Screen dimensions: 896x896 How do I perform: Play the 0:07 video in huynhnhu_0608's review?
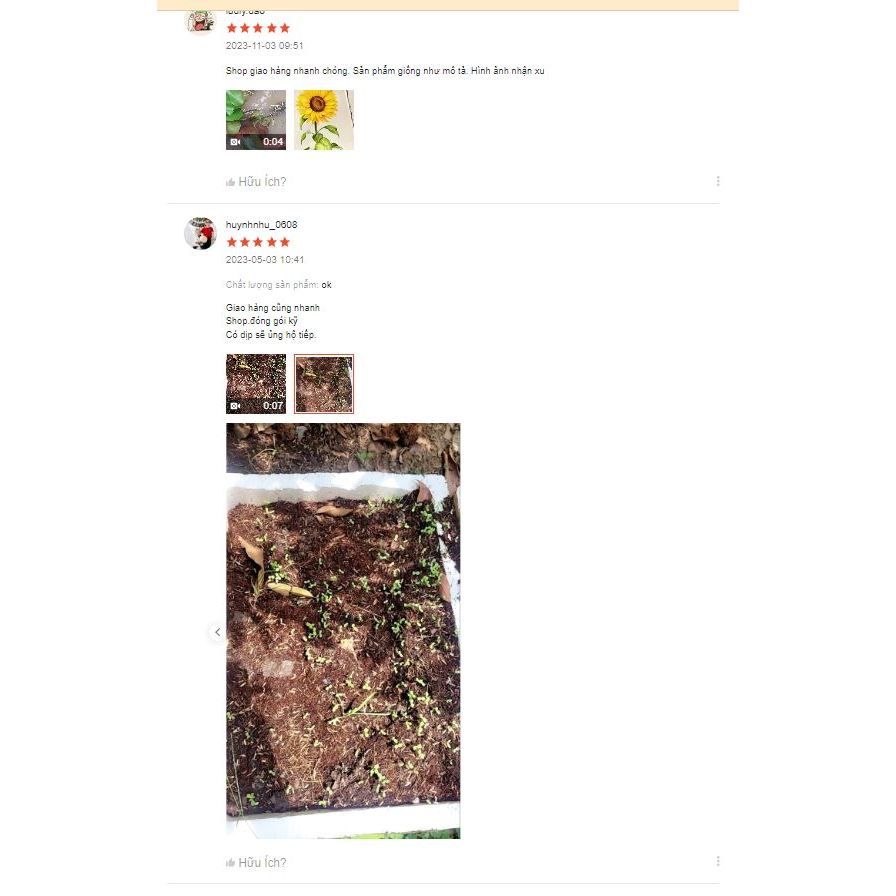tap(255, 384)
